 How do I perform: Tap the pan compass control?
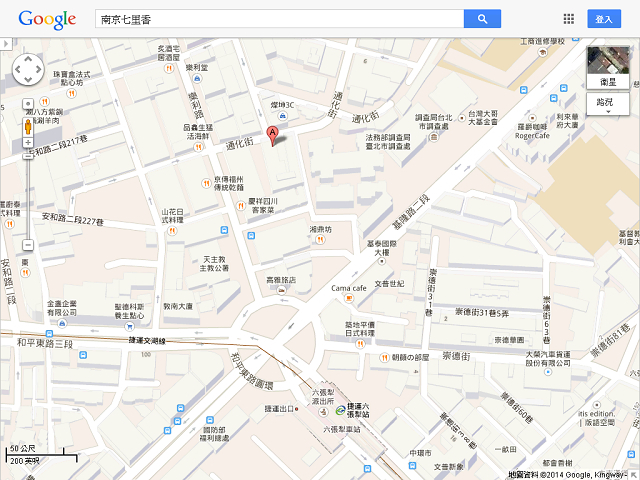click(x=27, y=69)
